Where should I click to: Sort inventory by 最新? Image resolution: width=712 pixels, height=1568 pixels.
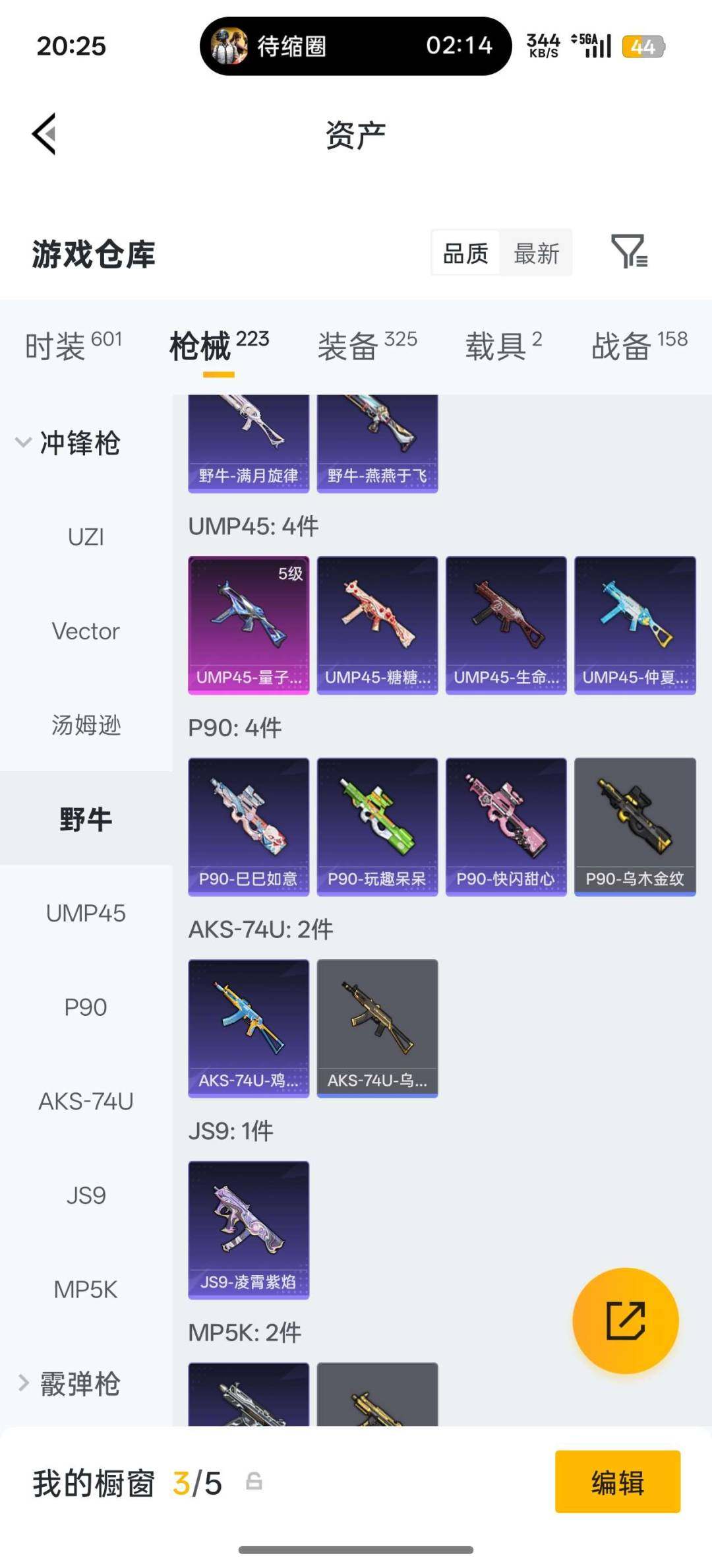click(x=536, y=253)
